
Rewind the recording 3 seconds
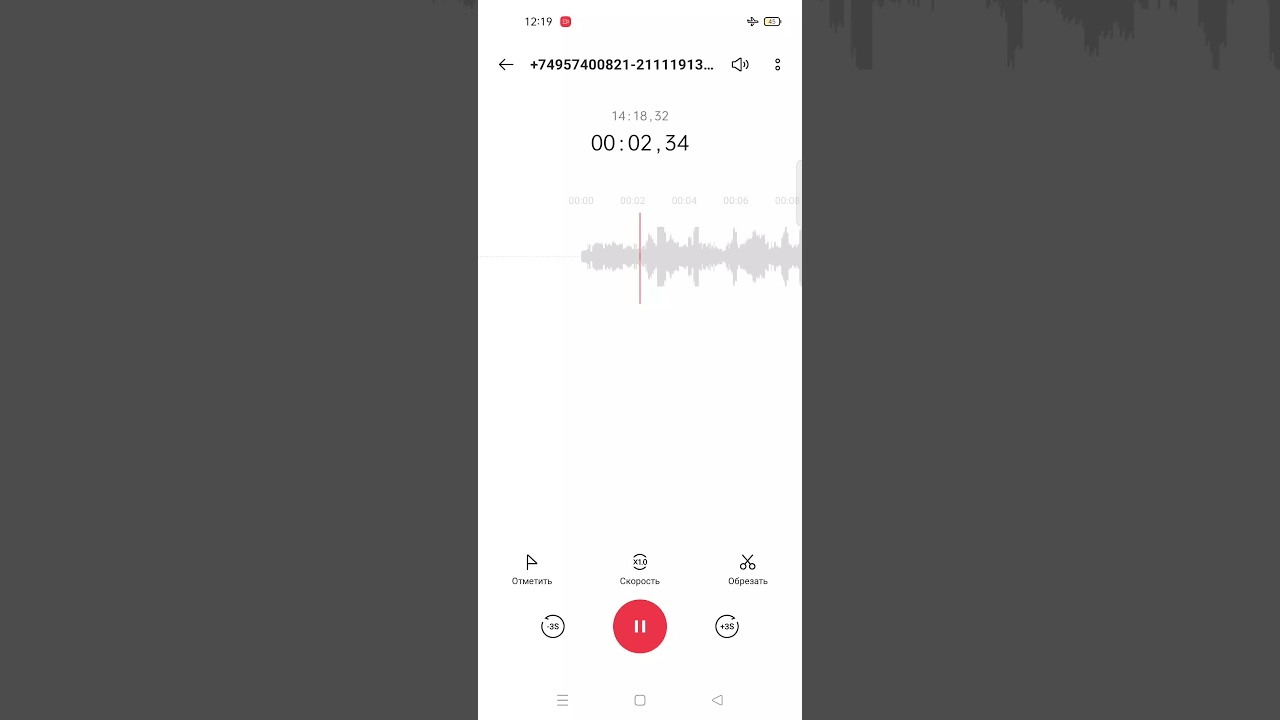[553, 627]
